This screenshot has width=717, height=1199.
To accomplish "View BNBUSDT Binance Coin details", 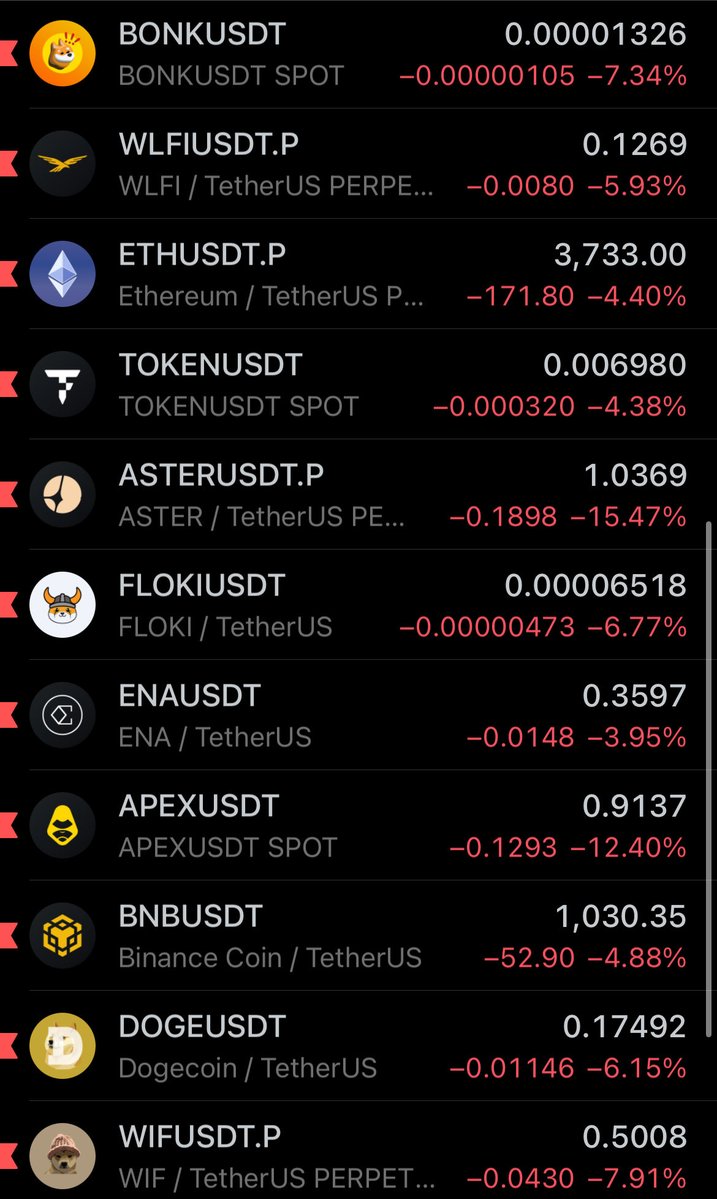I will tap(358, 936).
